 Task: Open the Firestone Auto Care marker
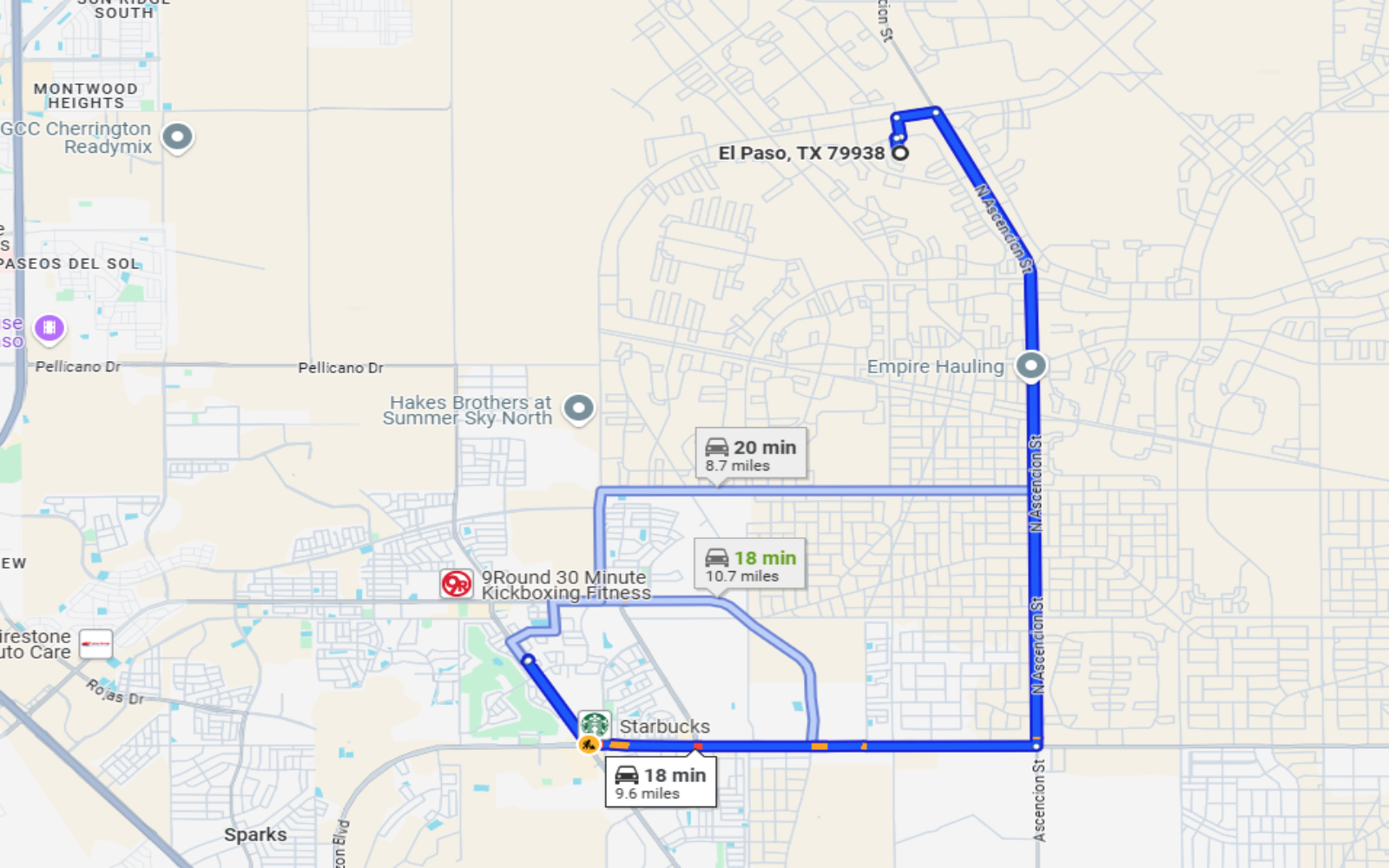pos(95,644)
